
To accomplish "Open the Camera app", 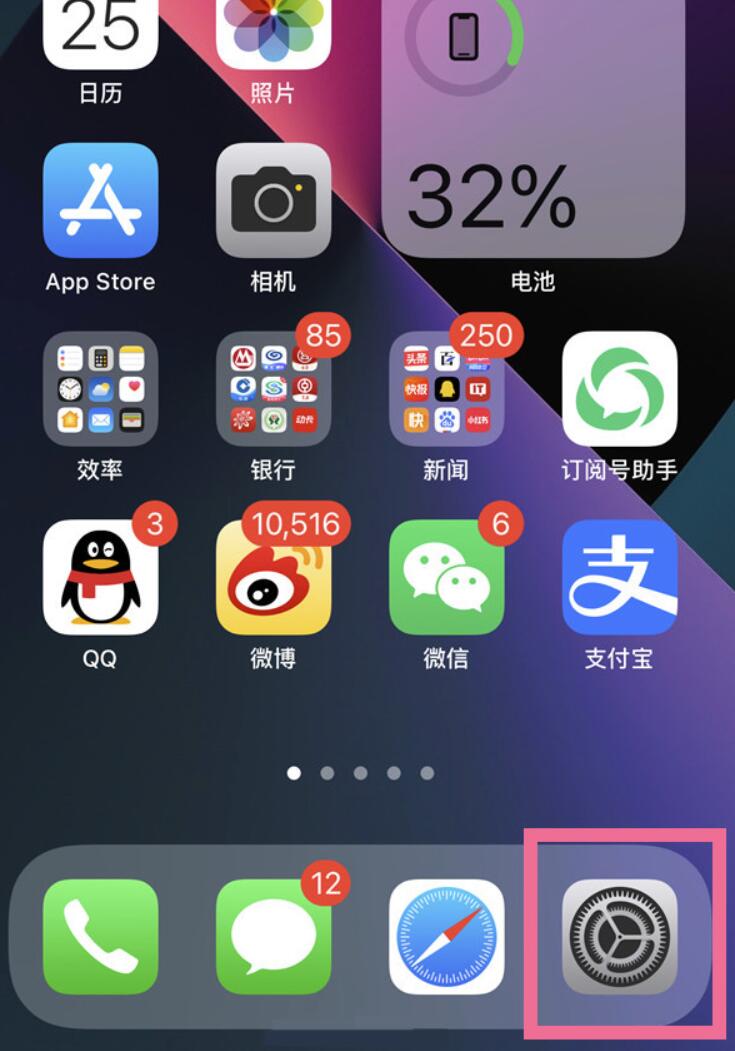I will [x=273, y=200].
